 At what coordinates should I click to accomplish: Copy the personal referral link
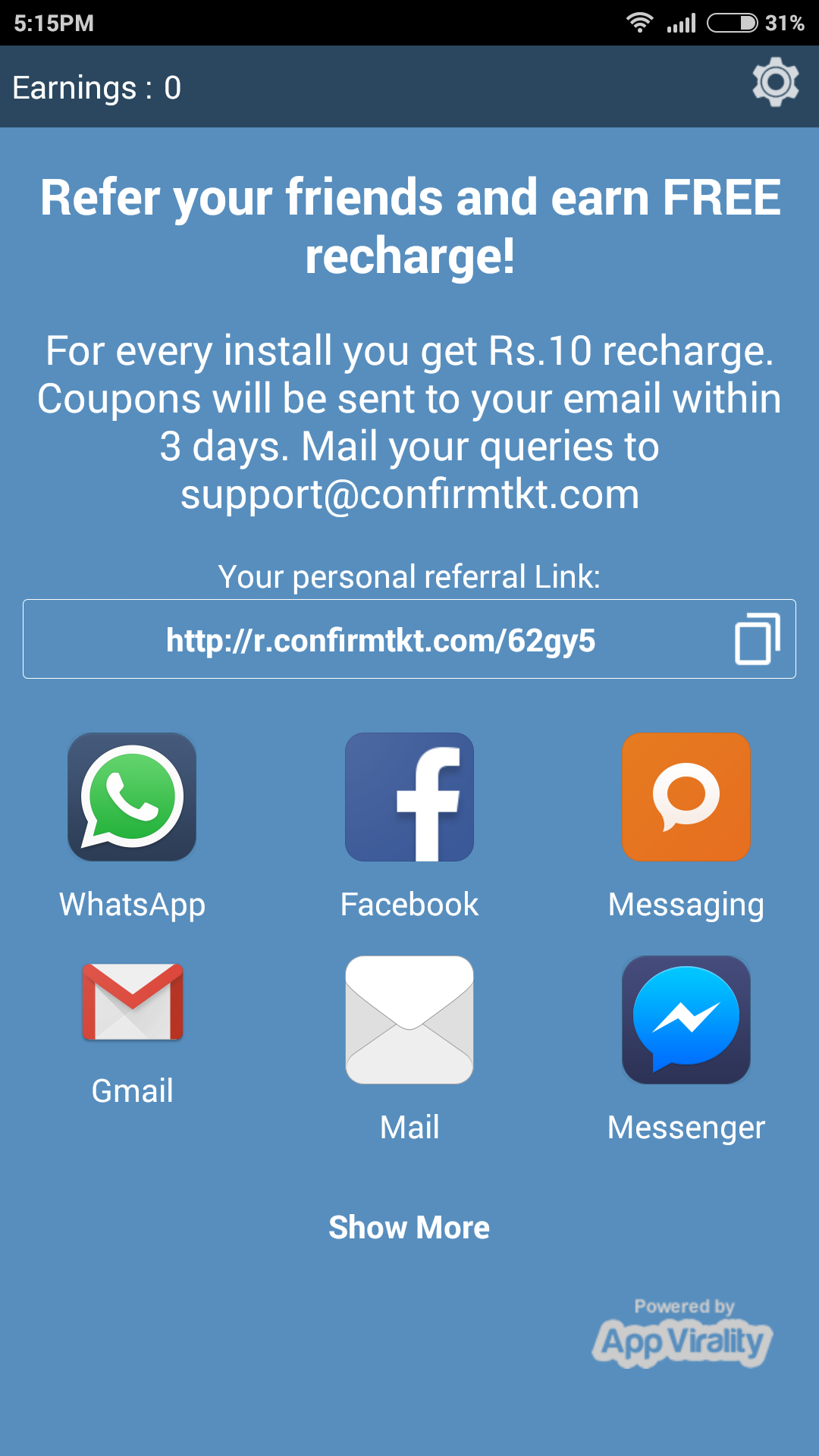757,639
